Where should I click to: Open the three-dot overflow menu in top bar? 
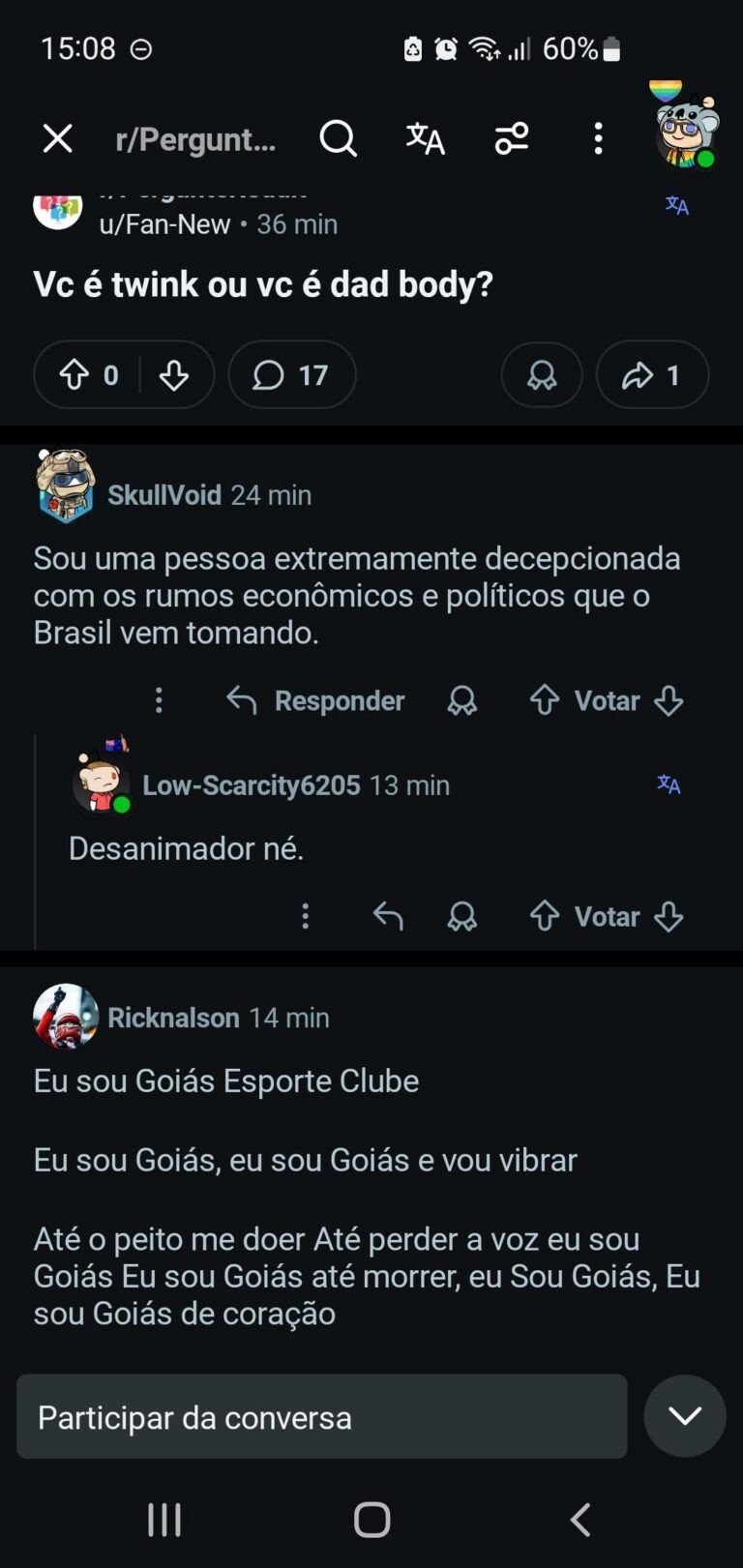598,139
